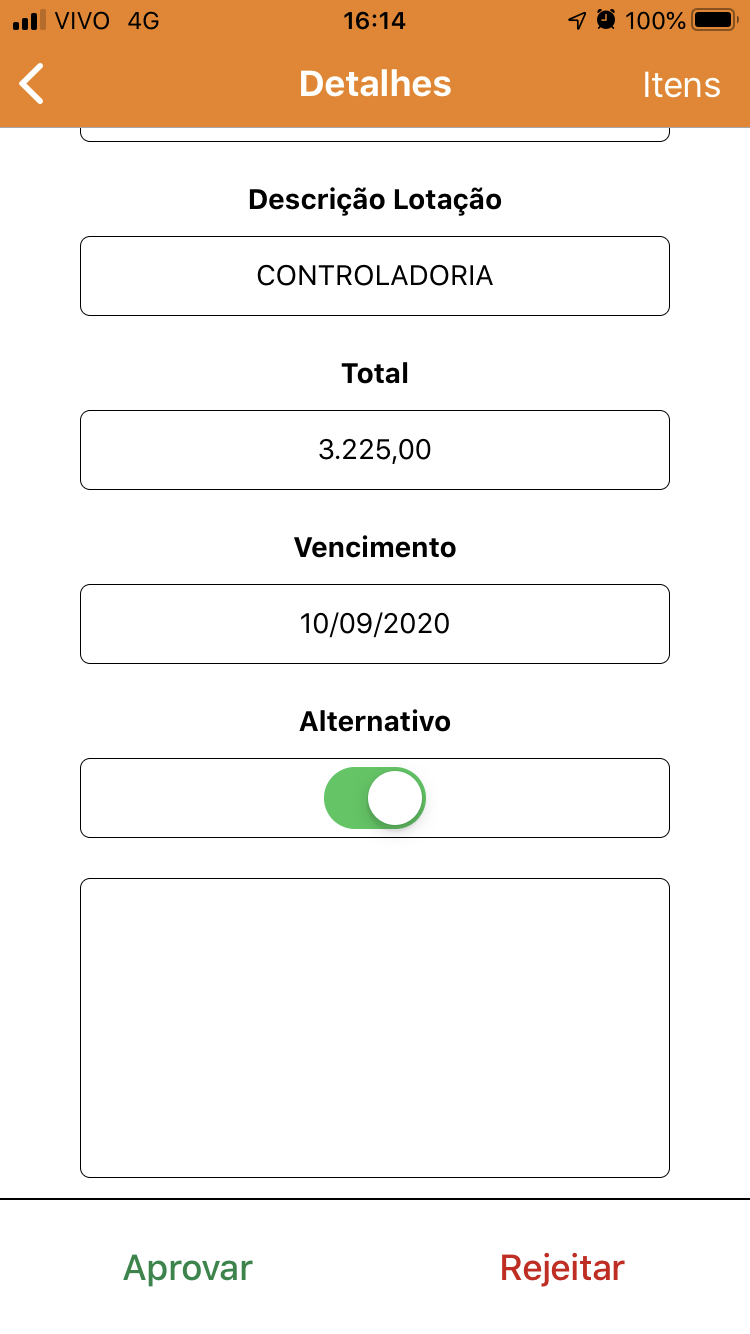Screen dimensions: 750x1334
Task: Go back using the header arrow
Action: pyautogui.click(x=32, y=84)
